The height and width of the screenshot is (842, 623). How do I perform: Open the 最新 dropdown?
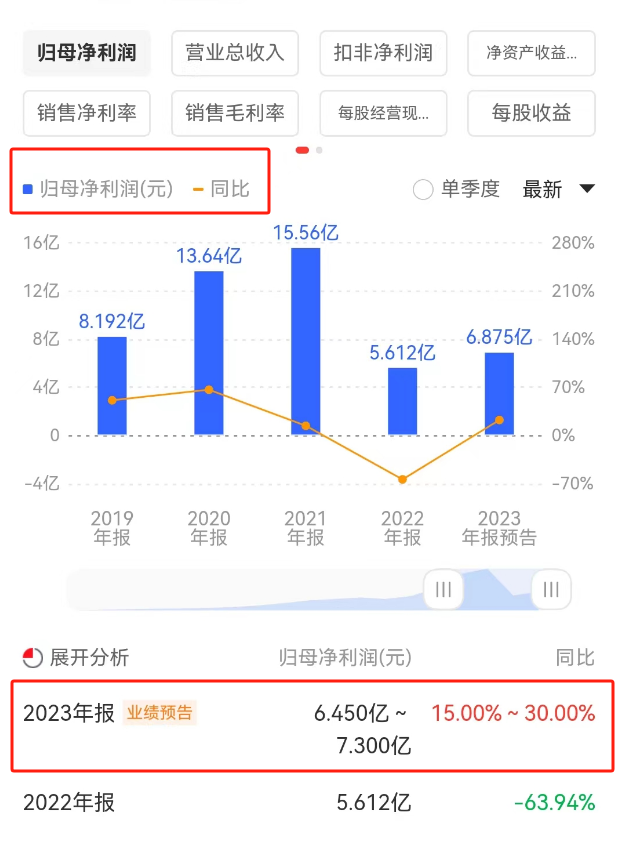click(558, 189)
